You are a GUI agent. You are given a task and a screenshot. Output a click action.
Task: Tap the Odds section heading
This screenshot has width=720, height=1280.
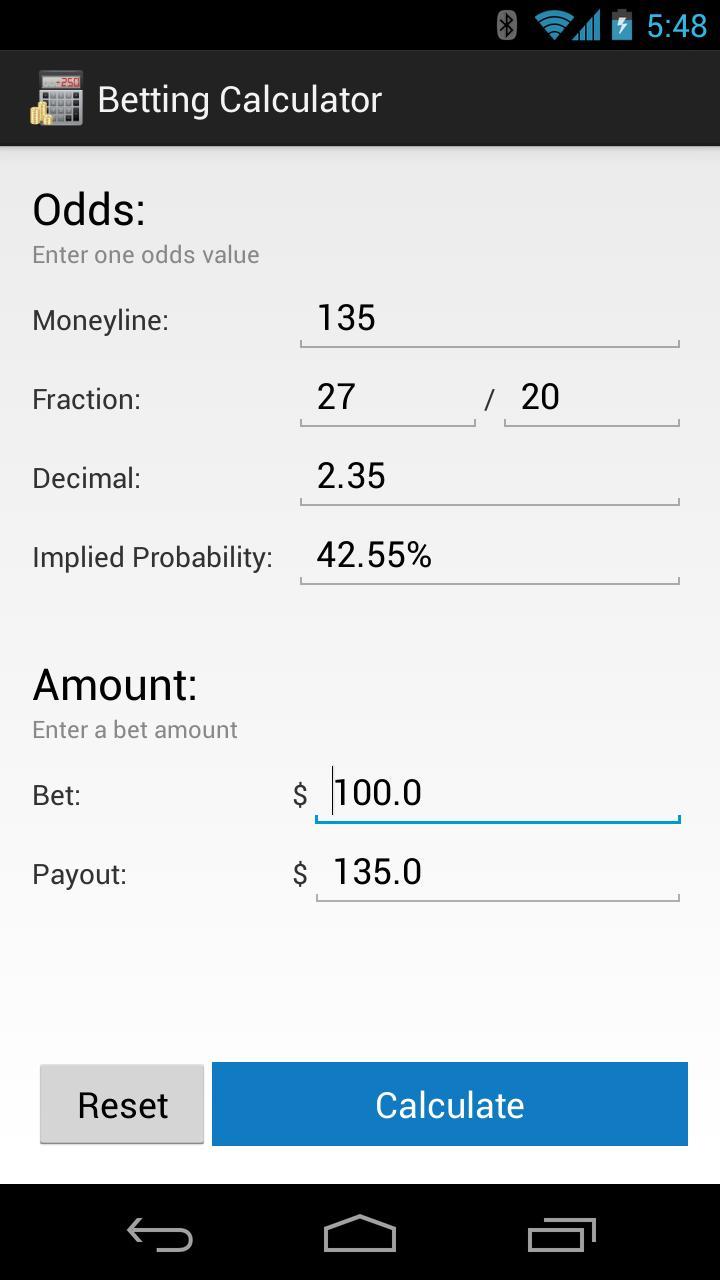pos(89,210)
